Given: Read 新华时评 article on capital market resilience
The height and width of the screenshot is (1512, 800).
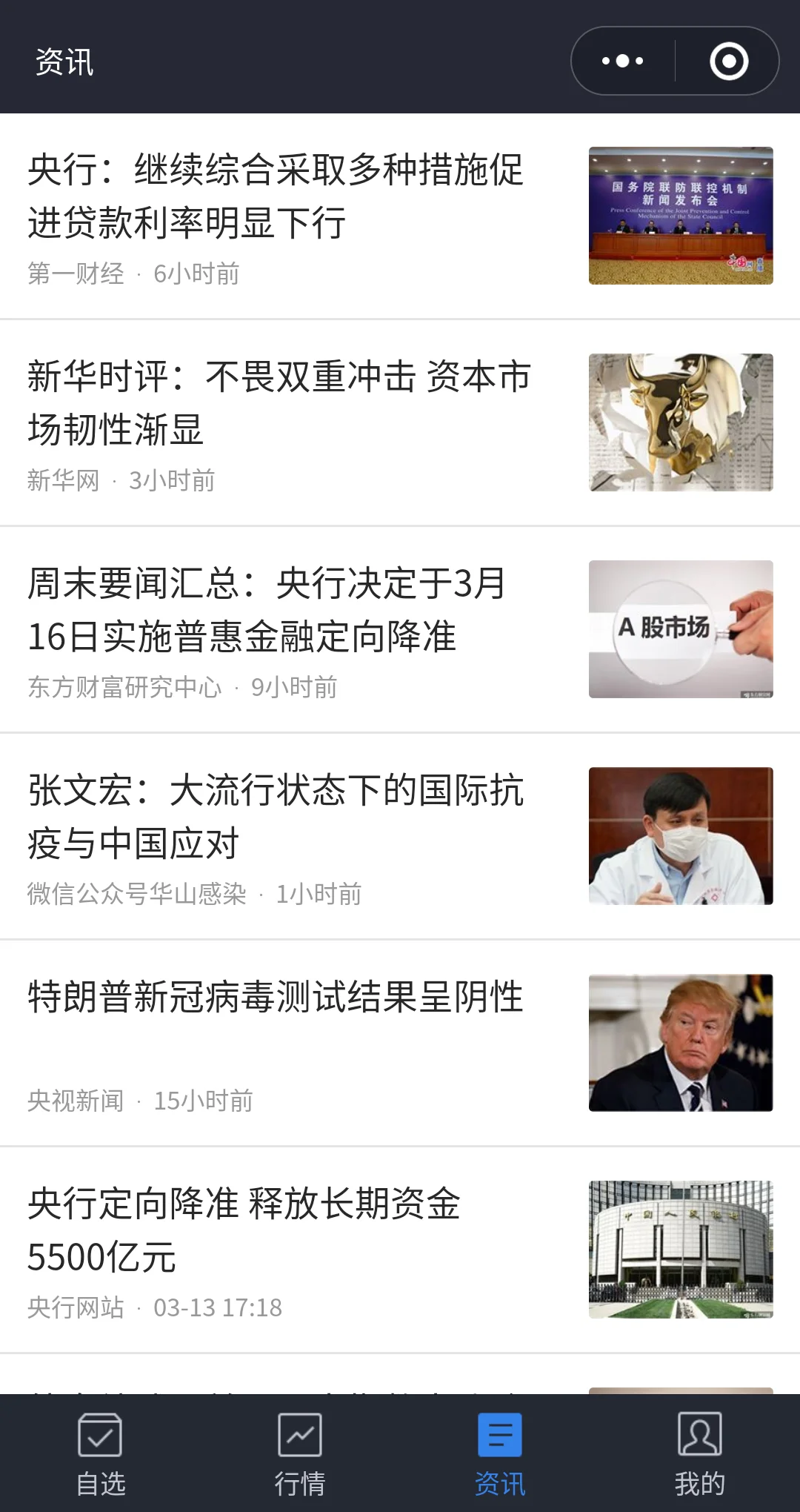Looking at the screenshot, I should 279,403.
